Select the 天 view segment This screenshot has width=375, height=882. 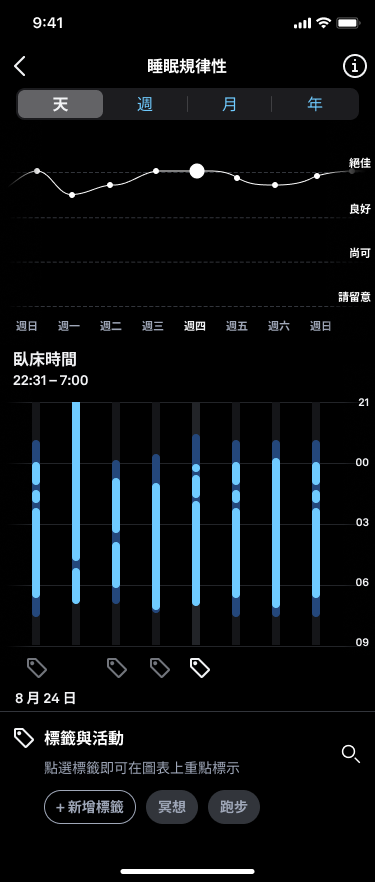coord(60,104)
